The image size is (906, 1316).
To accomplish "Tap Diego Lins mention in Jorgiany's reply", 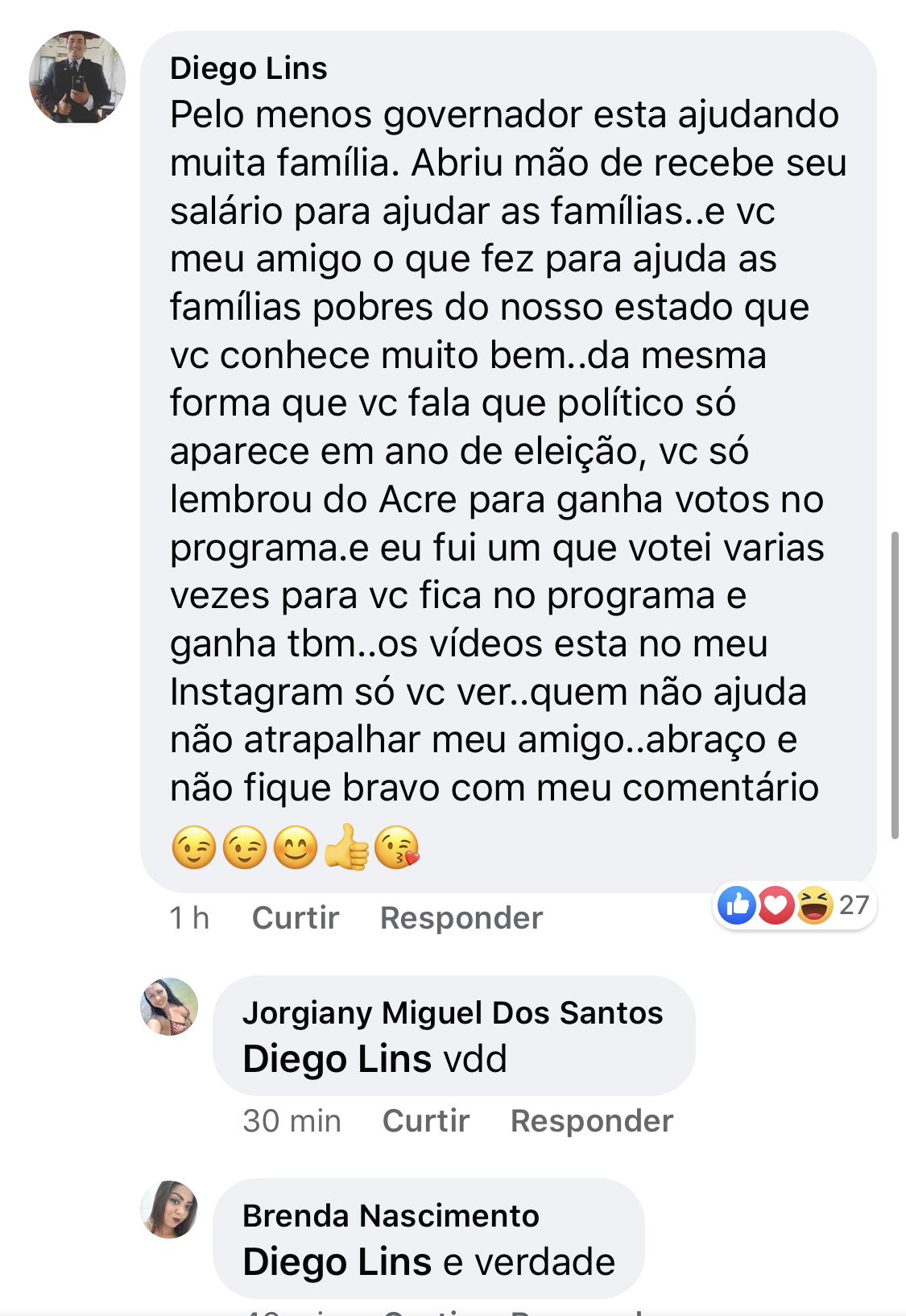I will 337,1058.
